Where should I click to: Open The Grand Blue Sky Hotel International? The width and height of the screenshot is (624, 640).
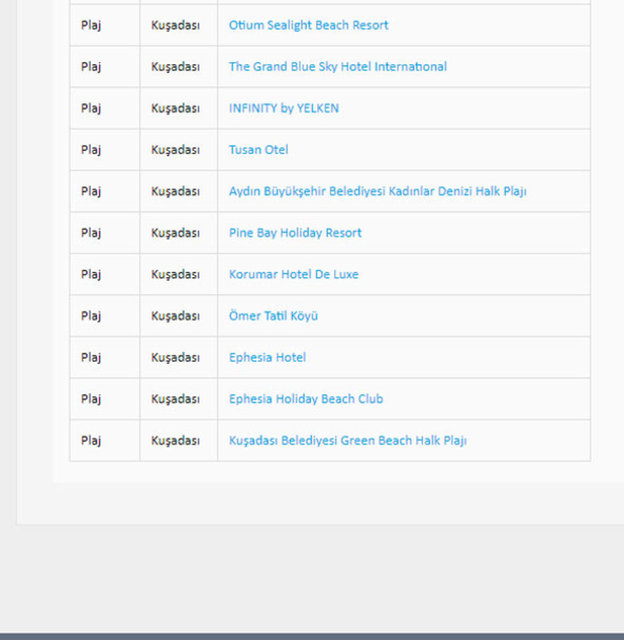click(x=337, y=67)
